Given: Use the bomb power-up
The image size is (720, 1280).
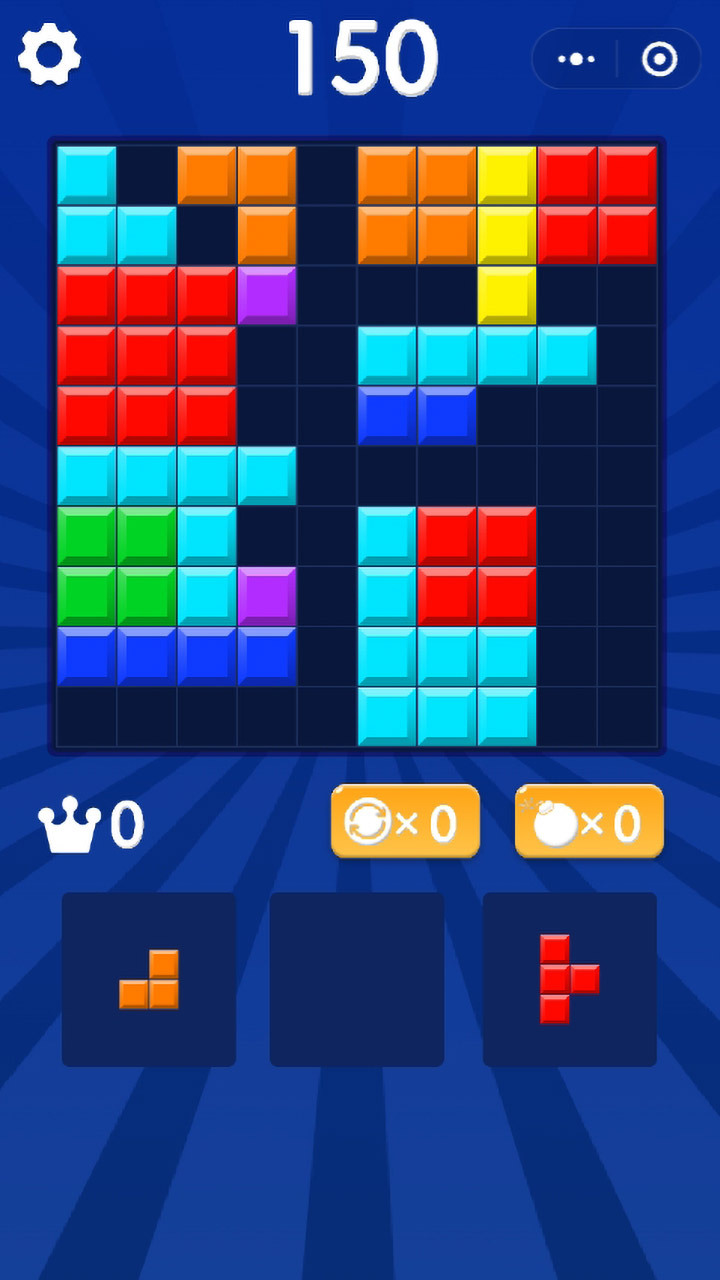Looking at the screenshot, I should tap(589, 822).
